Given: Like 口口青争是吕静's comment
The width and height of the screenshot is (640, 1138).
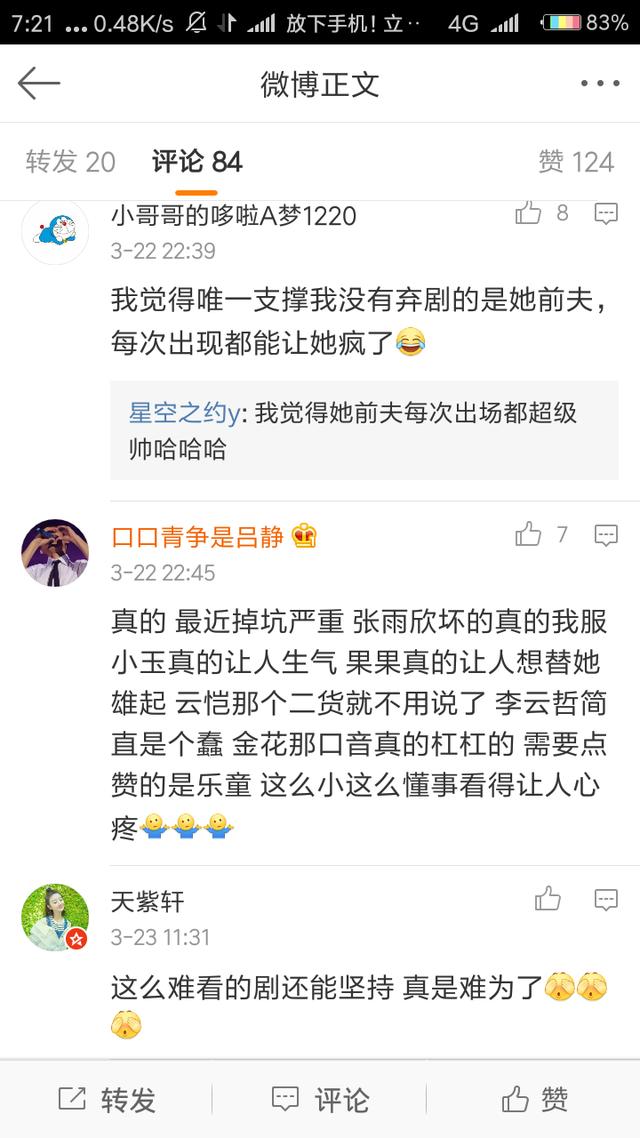Looking at the screenshot, I should tap(528, 535).
